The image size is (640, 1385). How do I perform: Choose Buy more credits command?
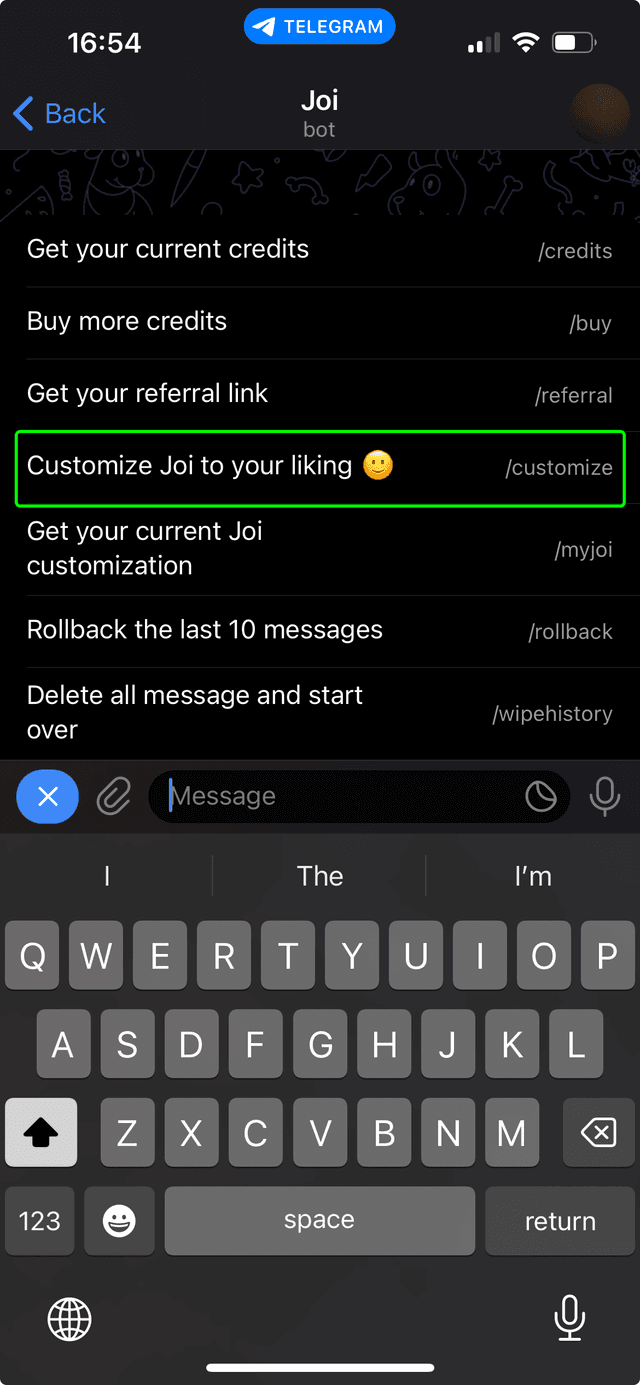tap(320, 322)
